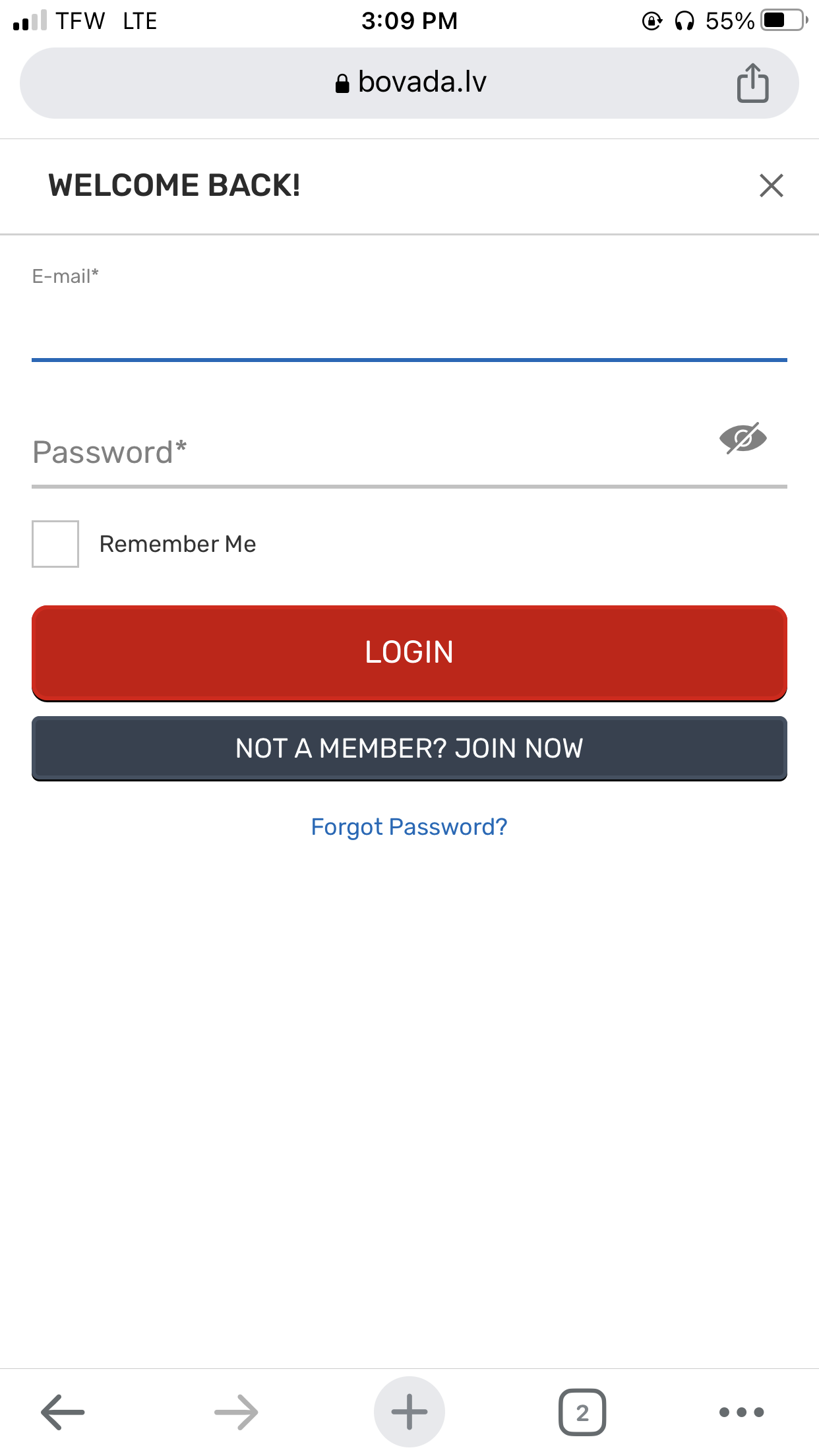Check the Remember Me box
The height and width of the screenshot is (1456, 819).
[x=55, y=544]
